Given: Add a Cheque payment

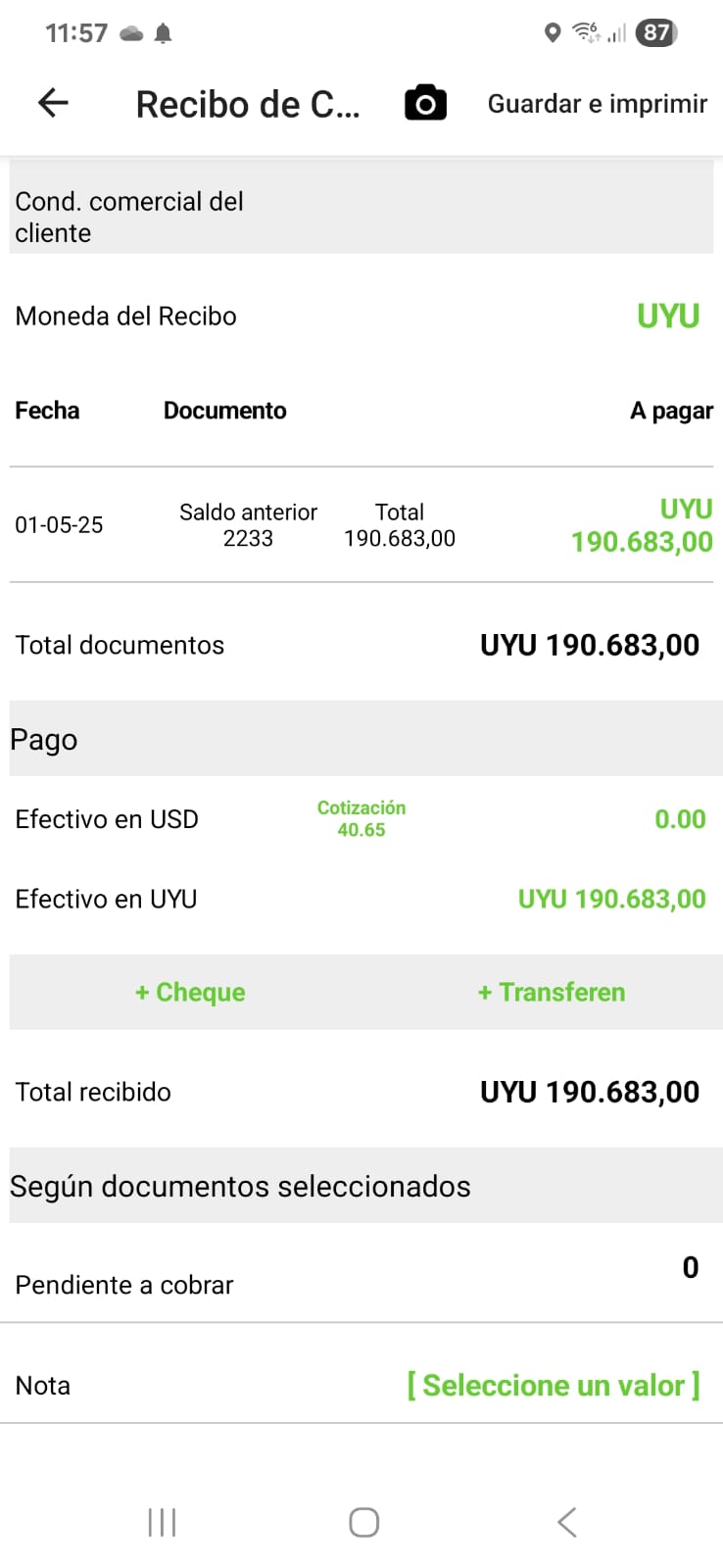Looking at the screenshot, I should [x=190, y=992].
